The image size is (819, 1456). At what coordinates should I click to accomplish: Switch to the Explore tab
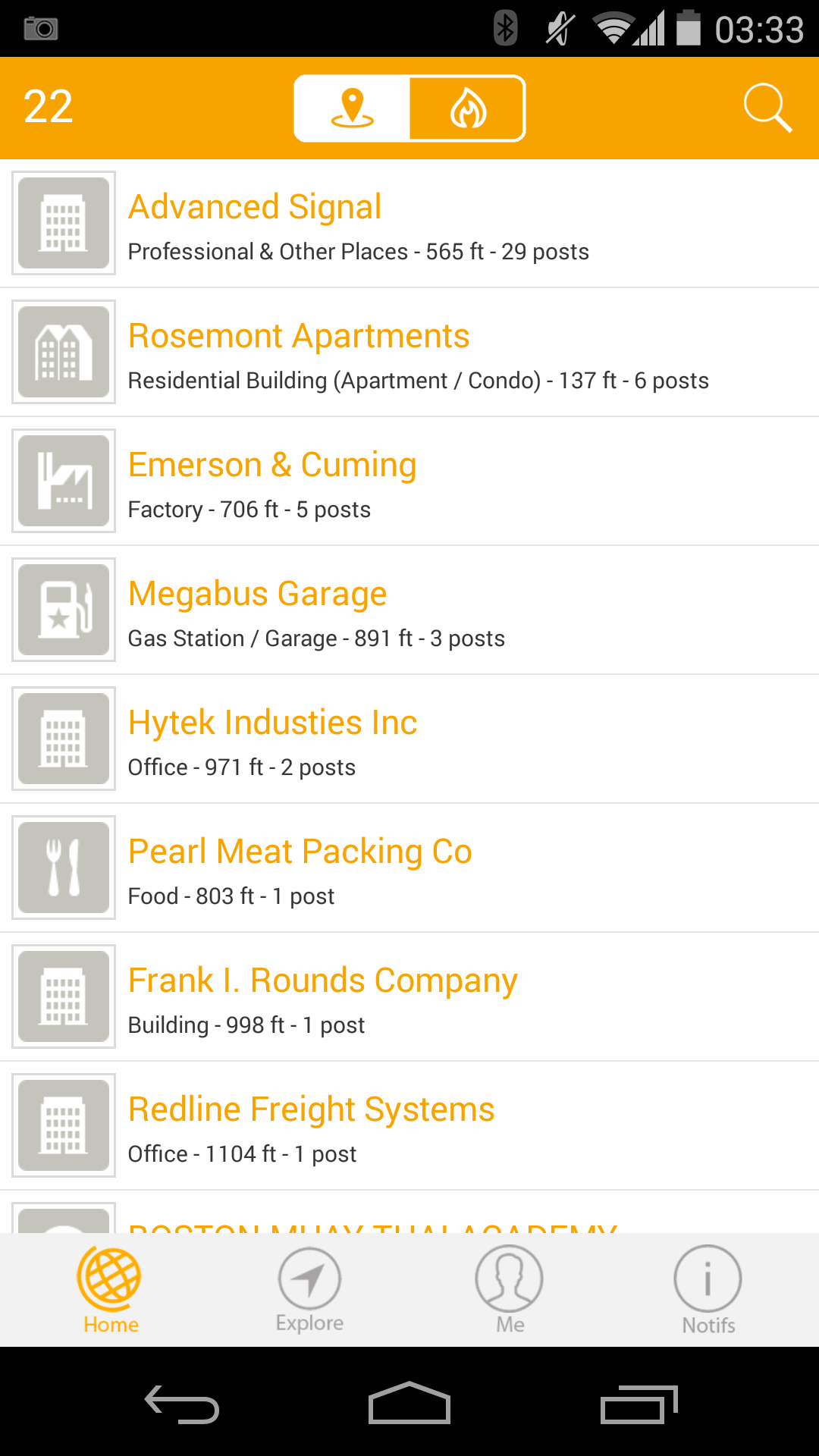309,1291
